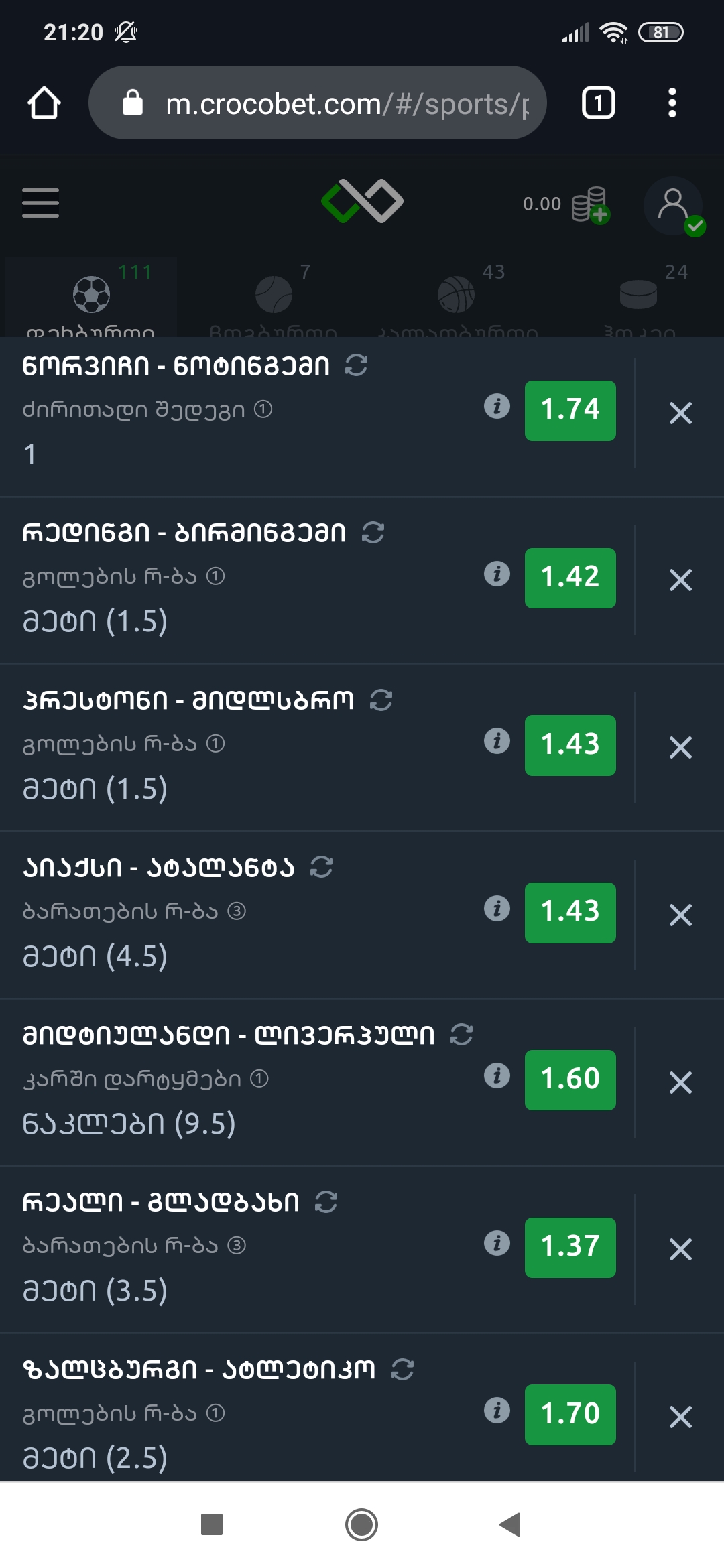Screen dimensions: 724x1568
Task: Open Chrome's three-dot overflow menu
Action: tap(672, 103)
